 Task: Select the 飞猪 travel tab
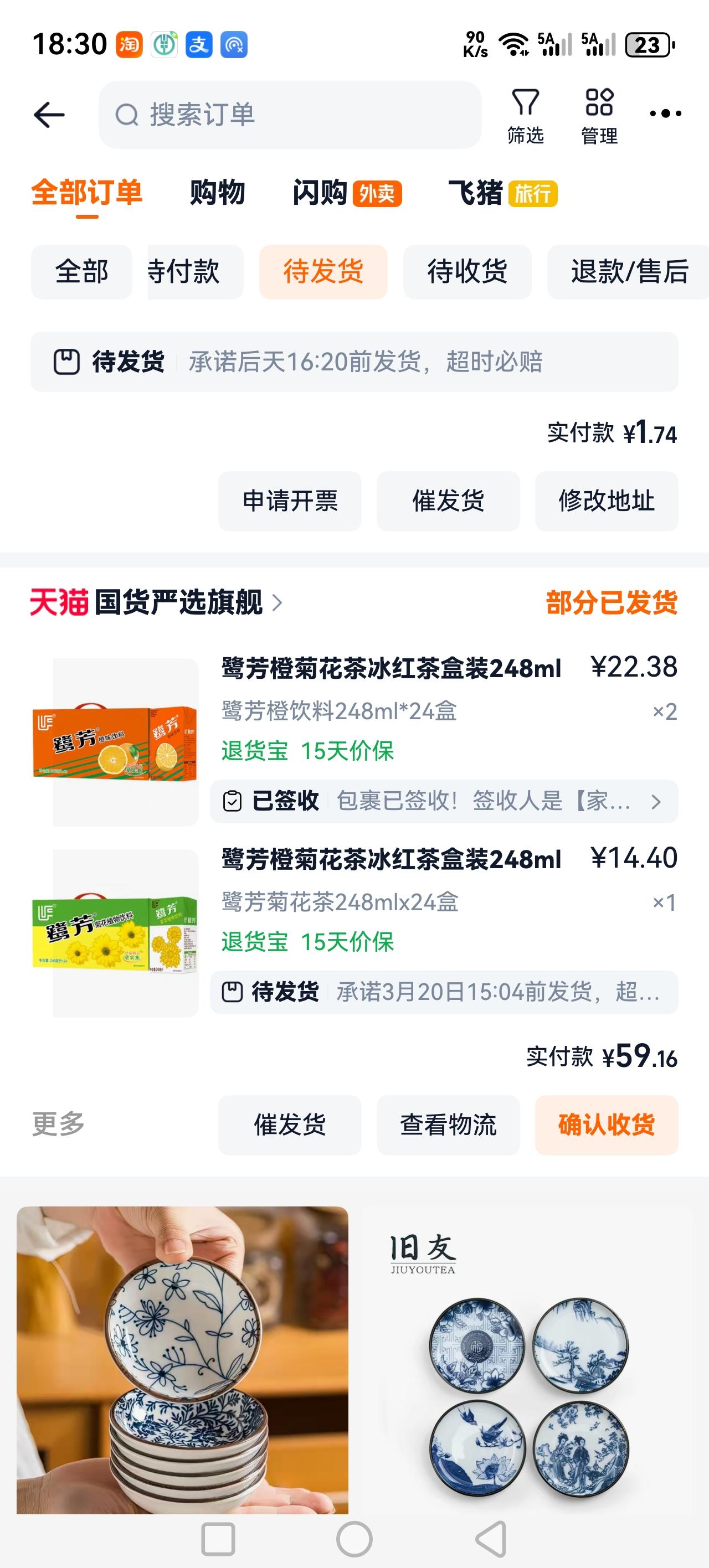coord(479,194)
